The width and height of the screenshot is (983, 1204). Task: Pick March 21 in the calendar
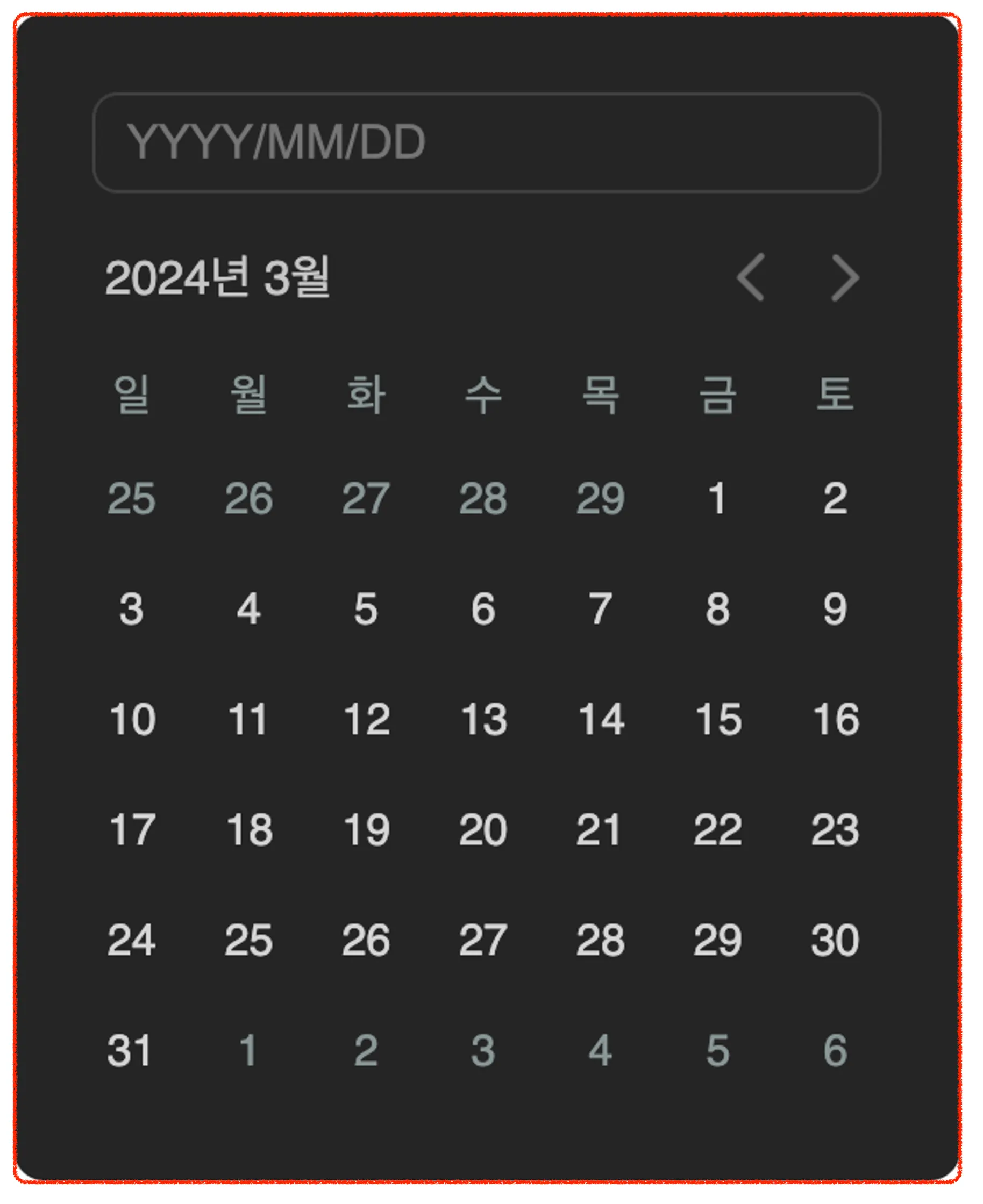coord(599,830)
